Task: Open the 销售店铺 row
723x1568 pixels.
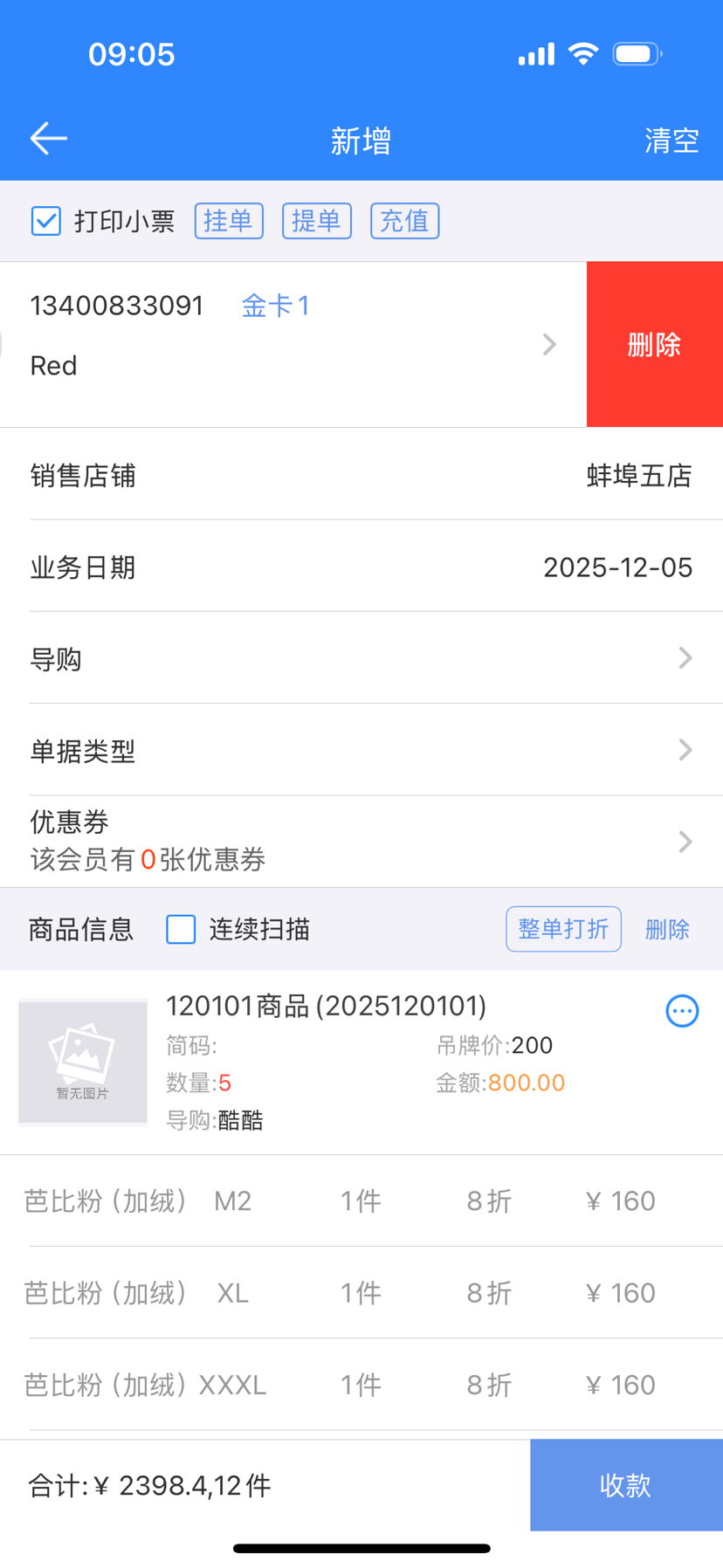Action: click(x=361, y=476)
